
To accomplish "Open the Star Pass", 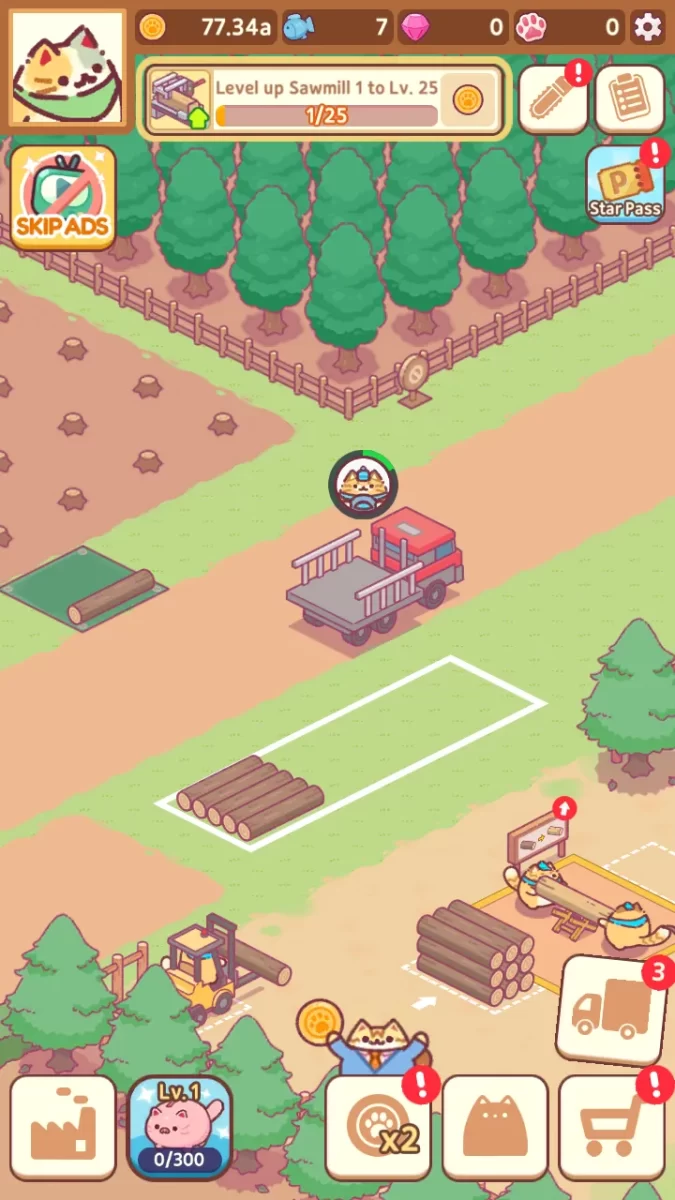I will point(625,184).
